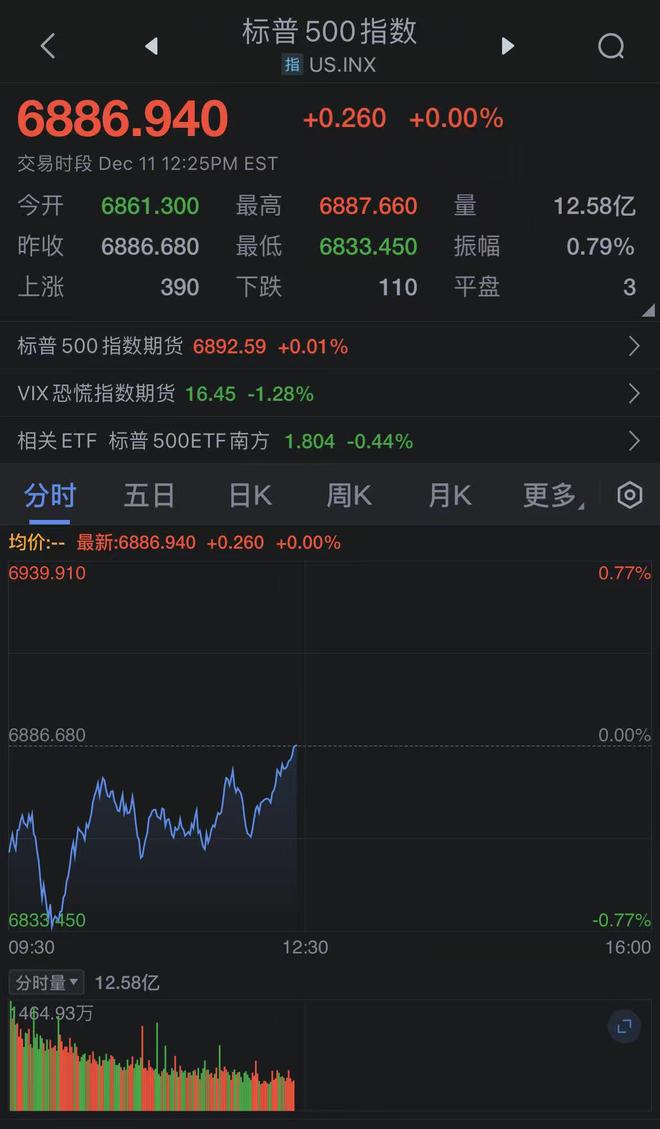Switch to the 五日 chart tab
The width and height of the screenshot is (660, 1129).
149,495
